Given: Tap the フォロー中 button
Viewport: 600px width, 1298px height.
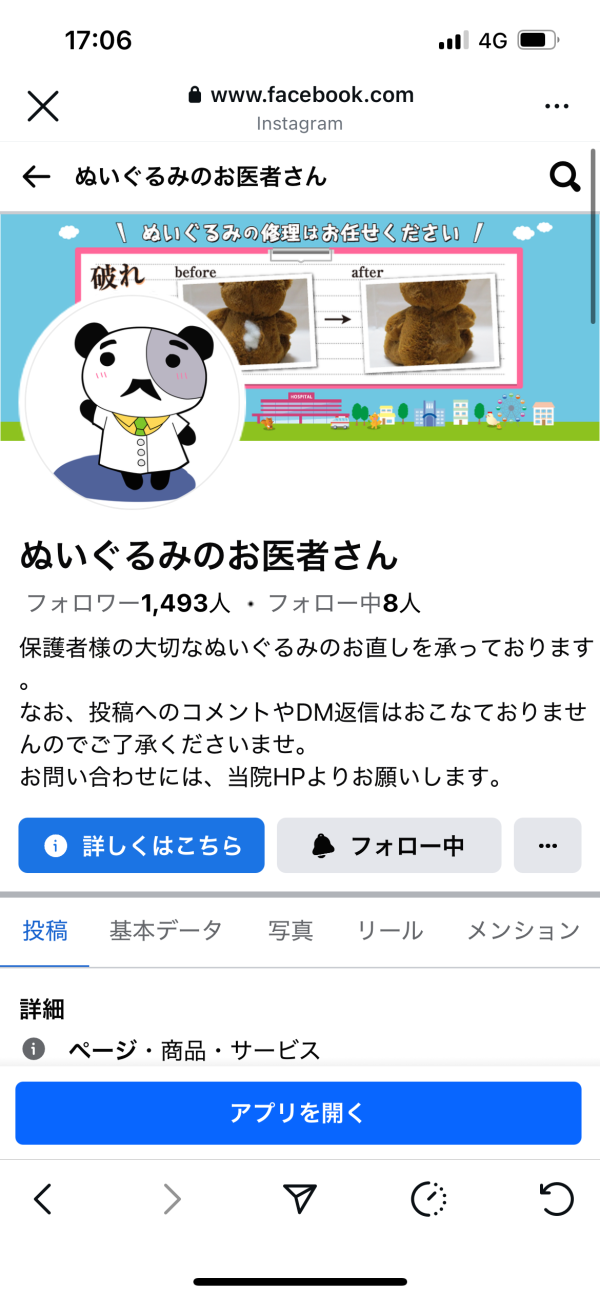Looking at the screenshot, I should (x=388, y=846).
